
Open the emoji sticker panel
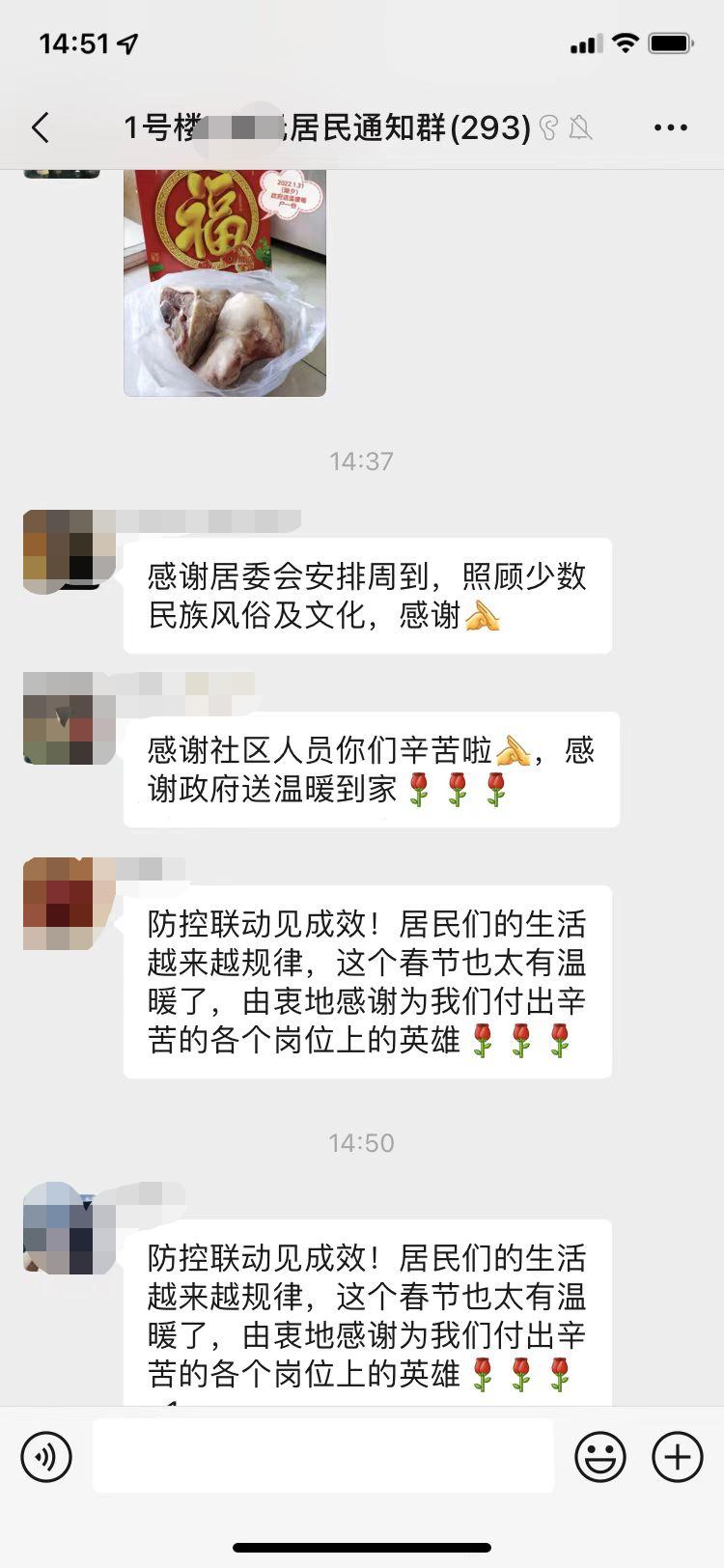point(600,1456)
